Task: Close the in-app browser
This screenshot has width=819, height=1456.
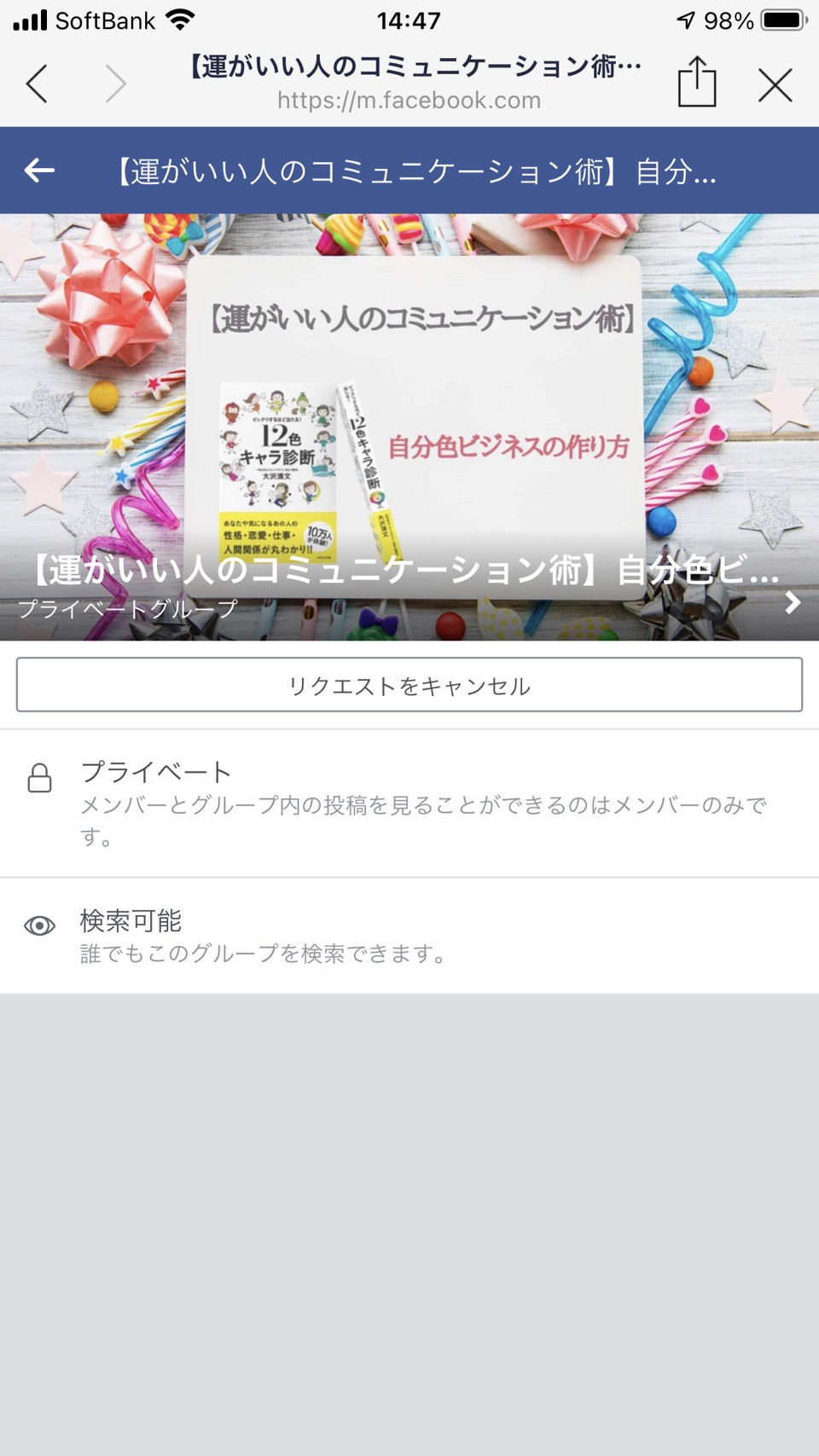Action: pos(775,84)
